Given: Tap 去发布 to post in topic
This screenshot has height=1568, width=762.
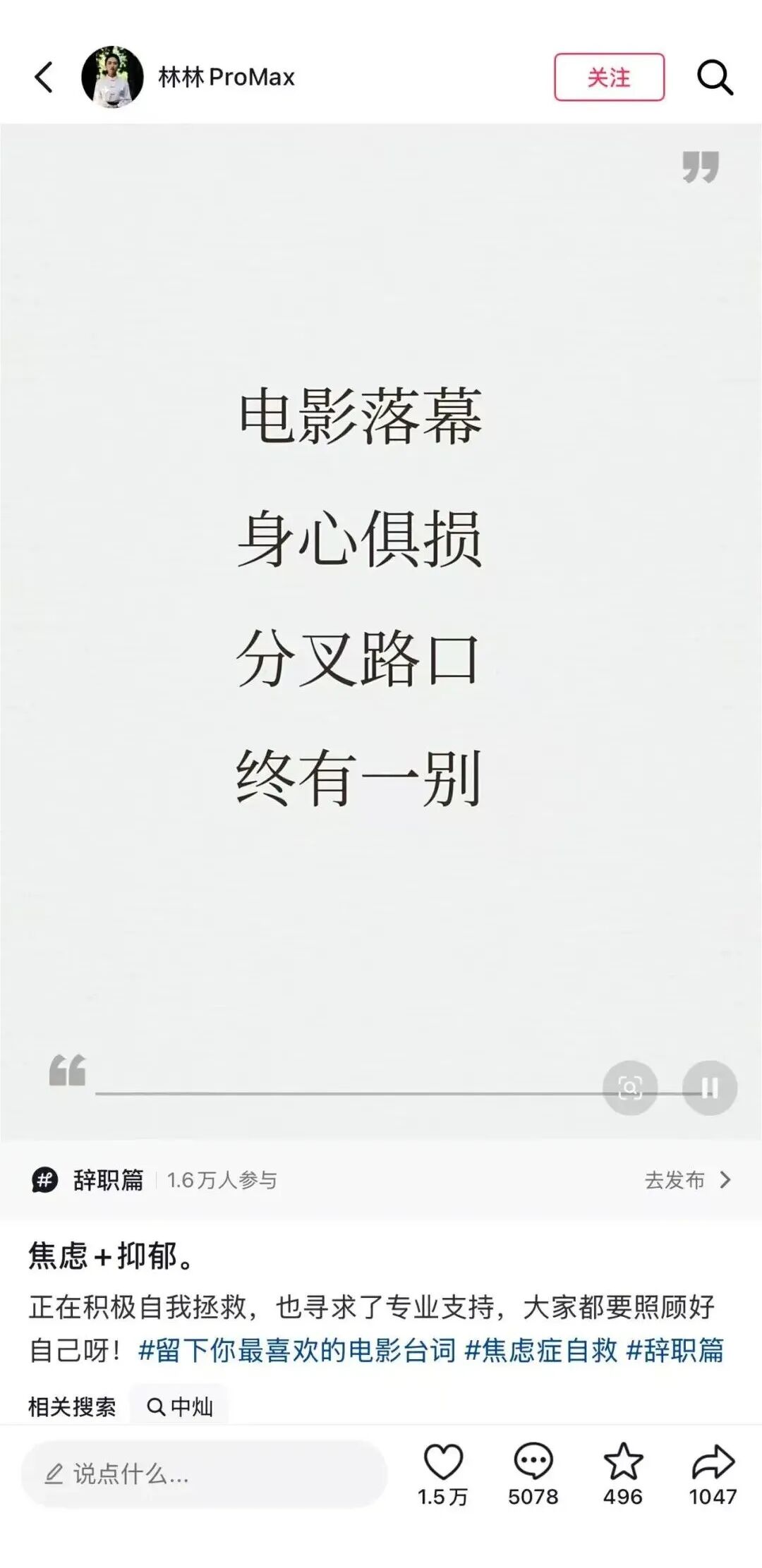Looking at the screenshot, I should coord(687,1179).
